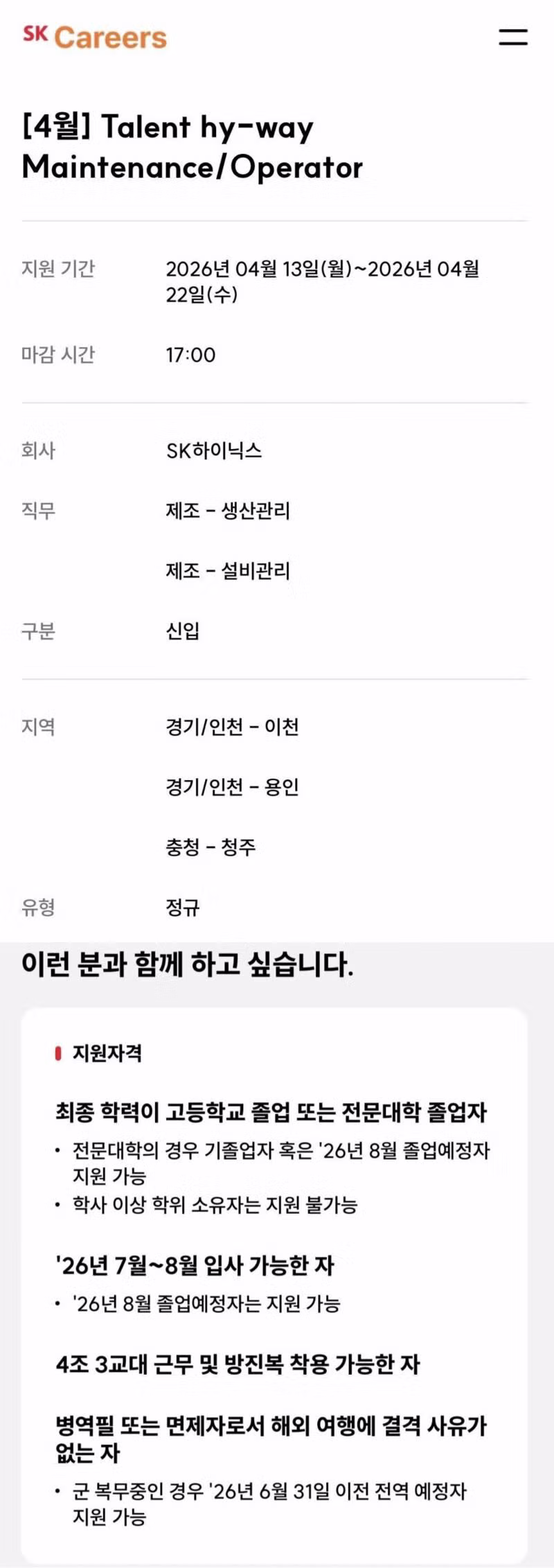Open the hamburger menu
The image size is (554, 1568).
point(513,37)
